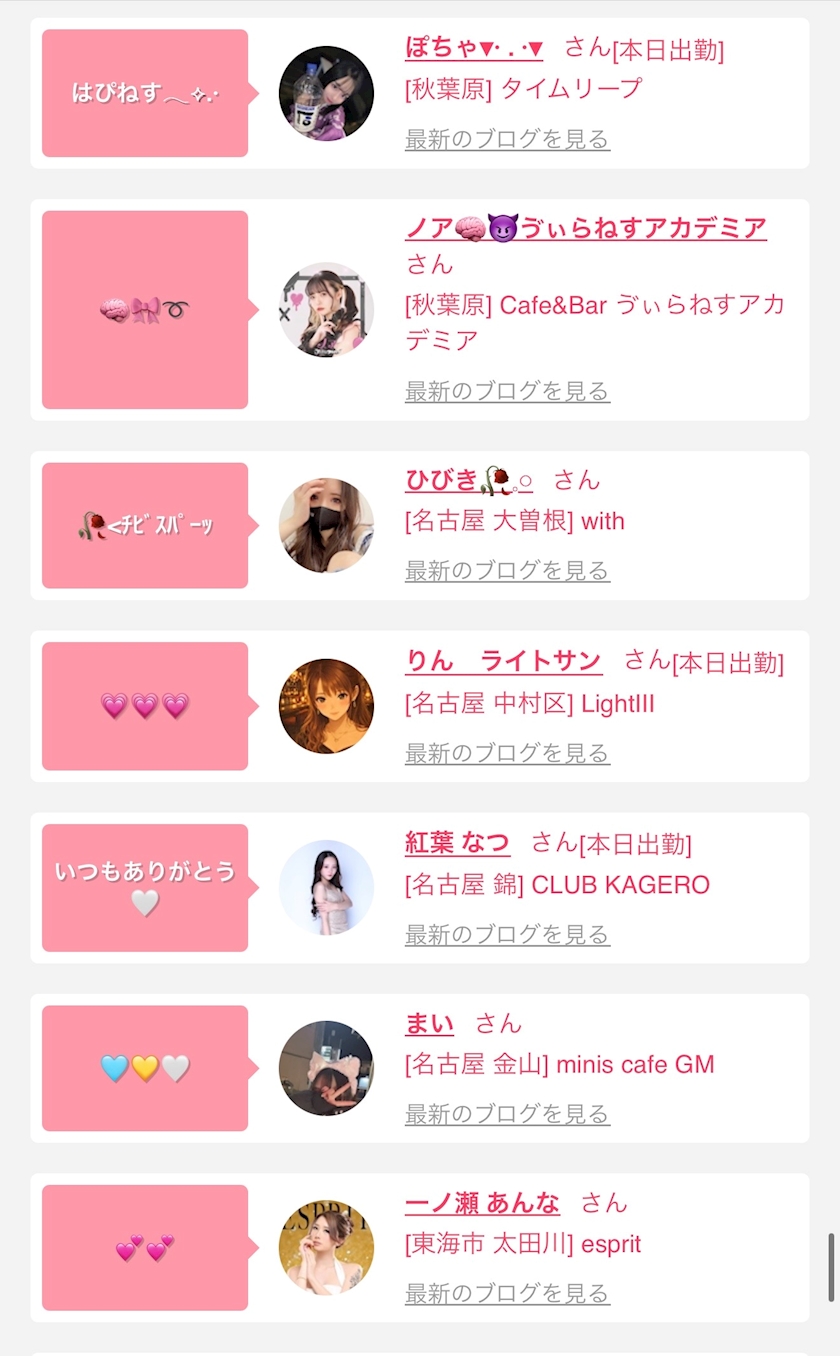Open ぽちゃ's profile name link
The width and height of the screenshot is (840, 1356).
point(473,47)
